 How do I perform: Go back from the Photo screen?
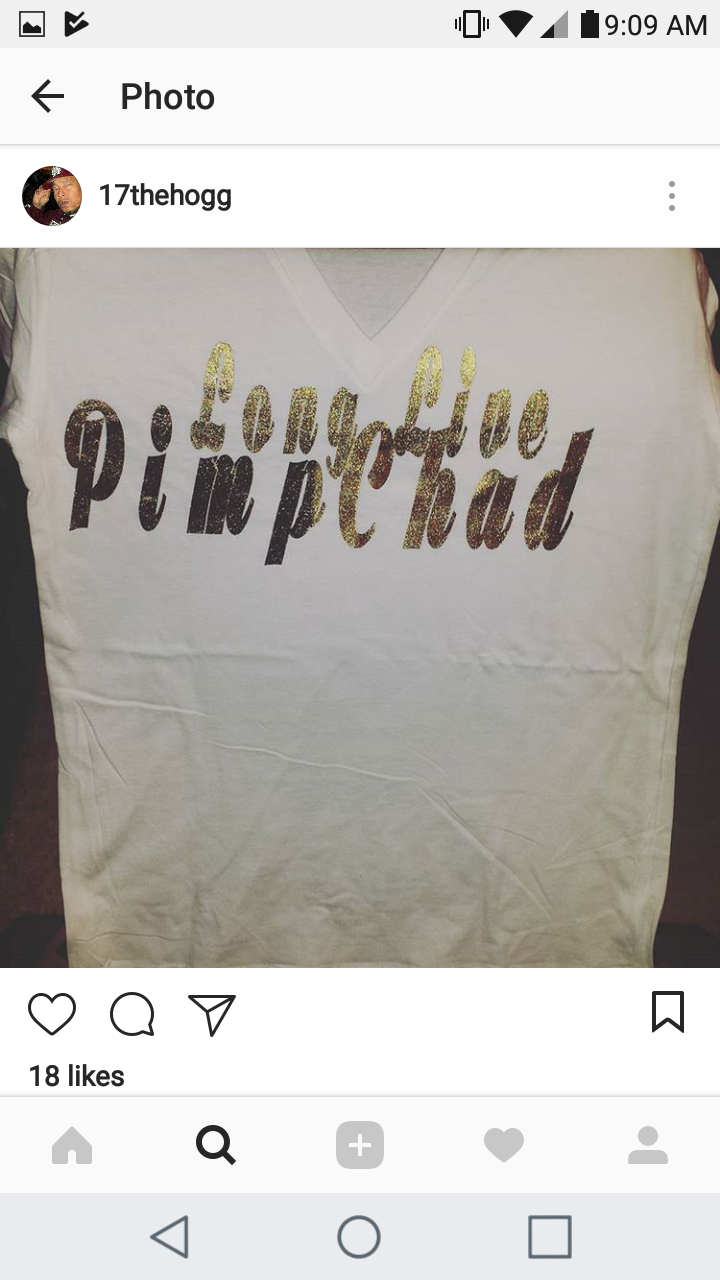[47, 97]
